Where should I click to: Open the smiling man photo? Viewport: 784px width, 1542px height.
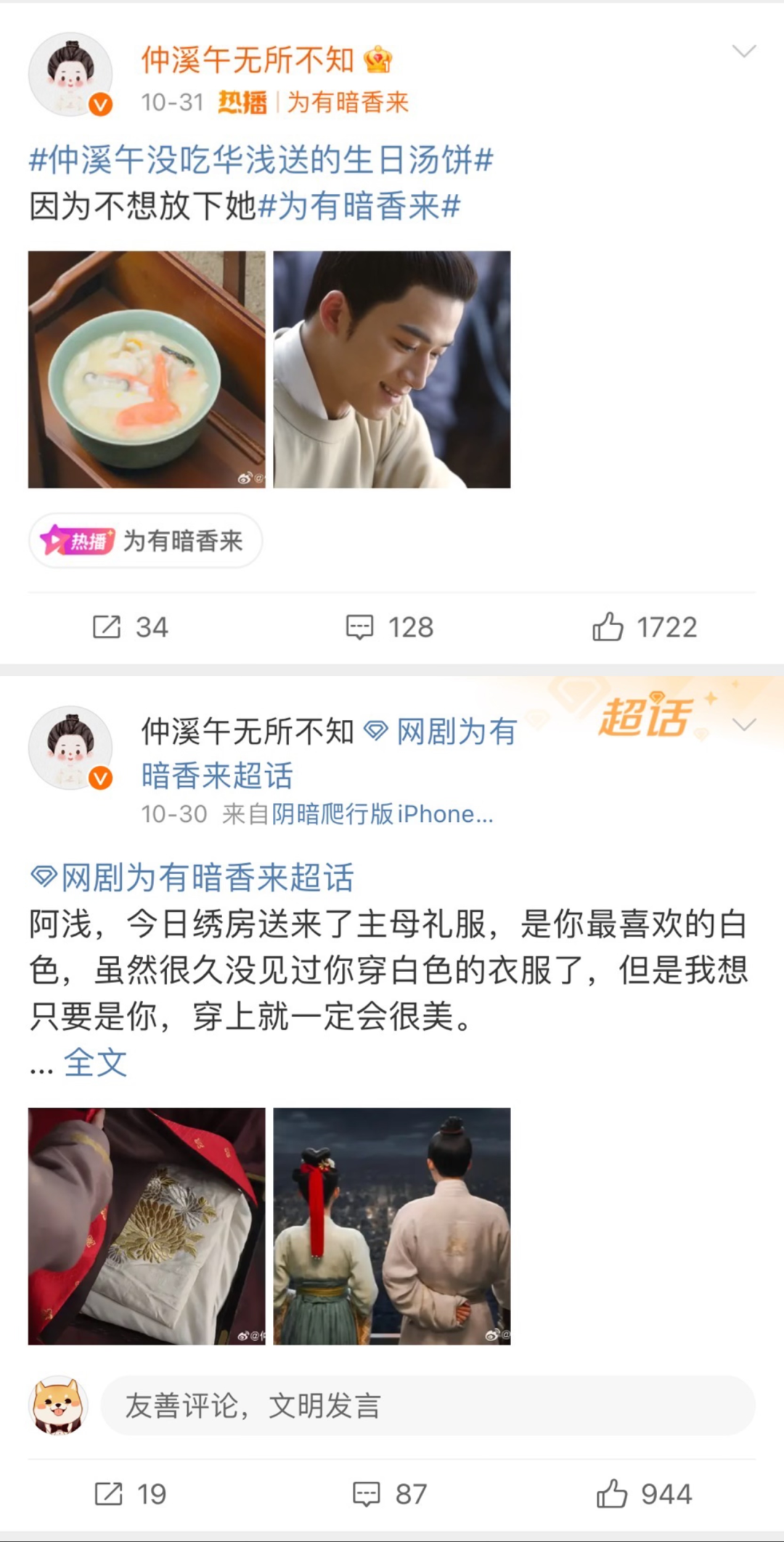(392, 370)
